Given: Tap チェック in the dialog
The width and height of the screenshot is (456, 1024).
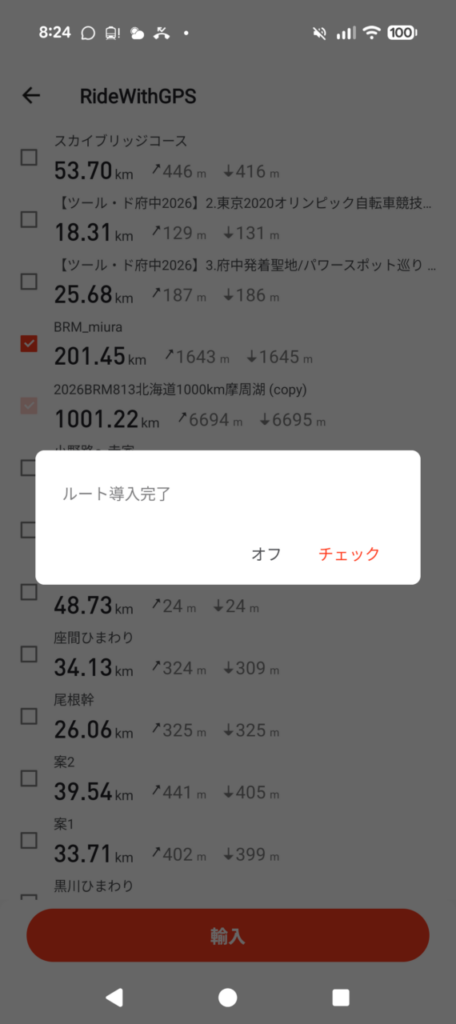Looking at the screenshot, I should [x=349, y=554].
